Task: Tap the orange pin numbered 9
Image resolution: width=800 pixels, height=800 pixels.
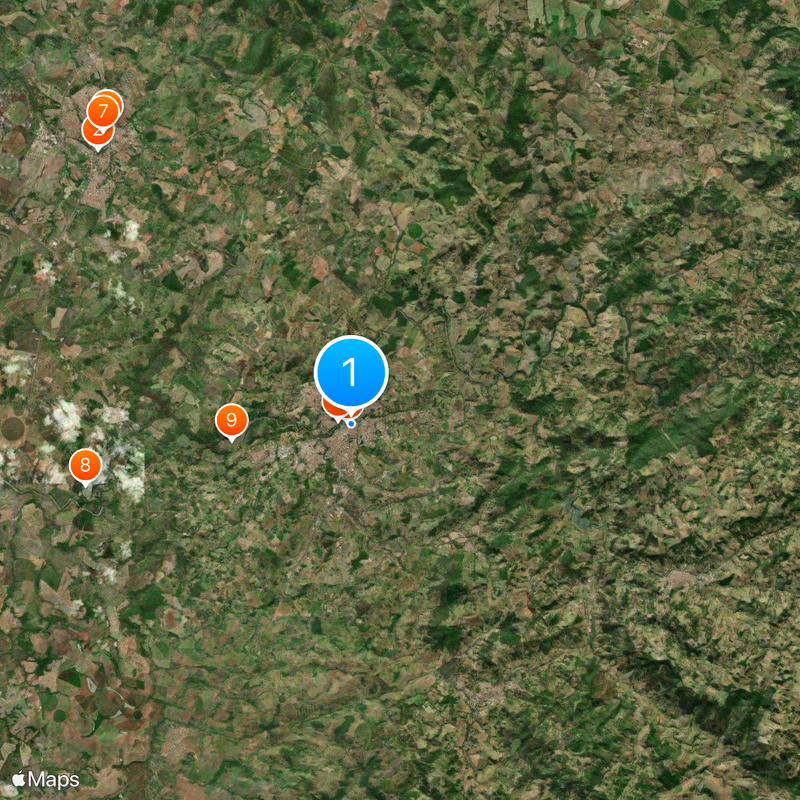Action: 231,420
